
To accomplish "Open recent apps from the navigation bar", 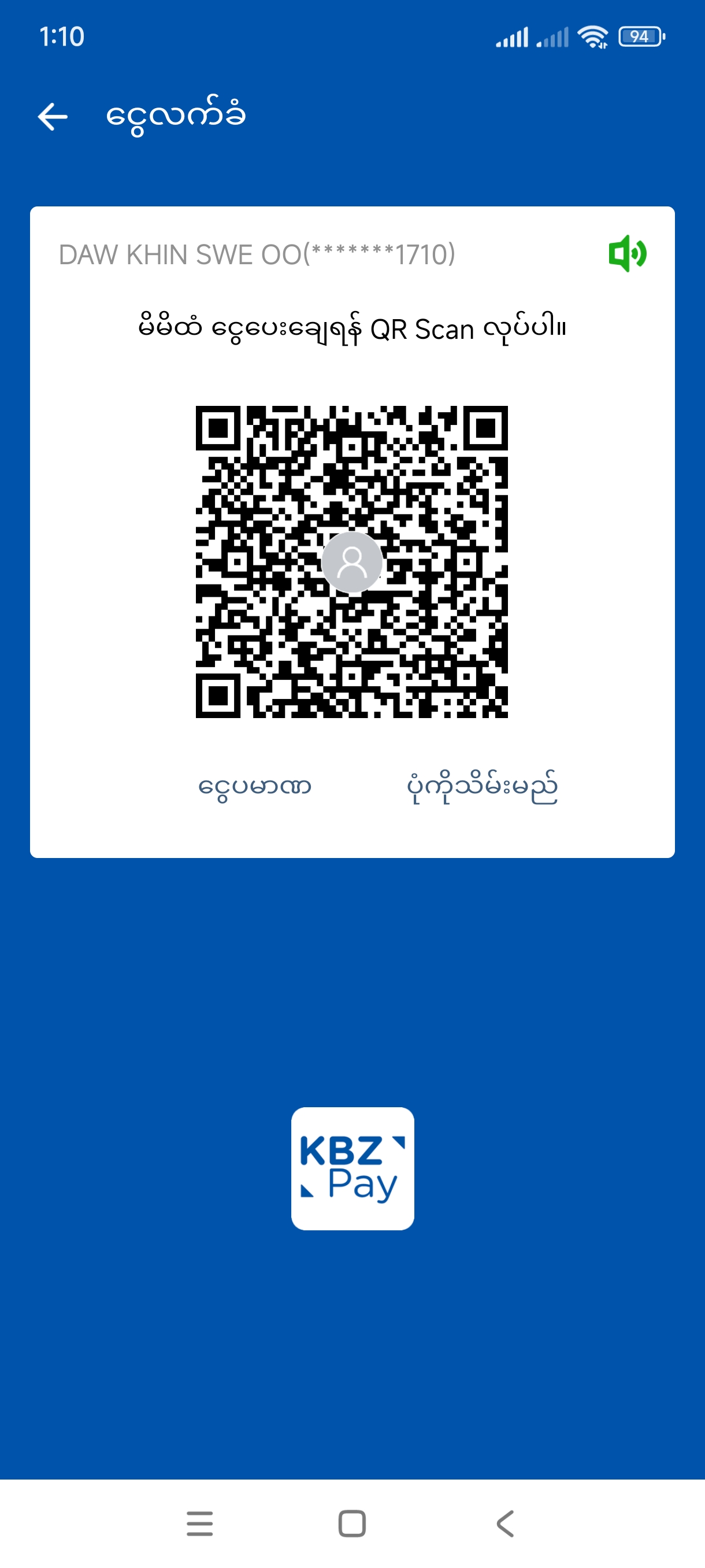I will (199, 1523).
